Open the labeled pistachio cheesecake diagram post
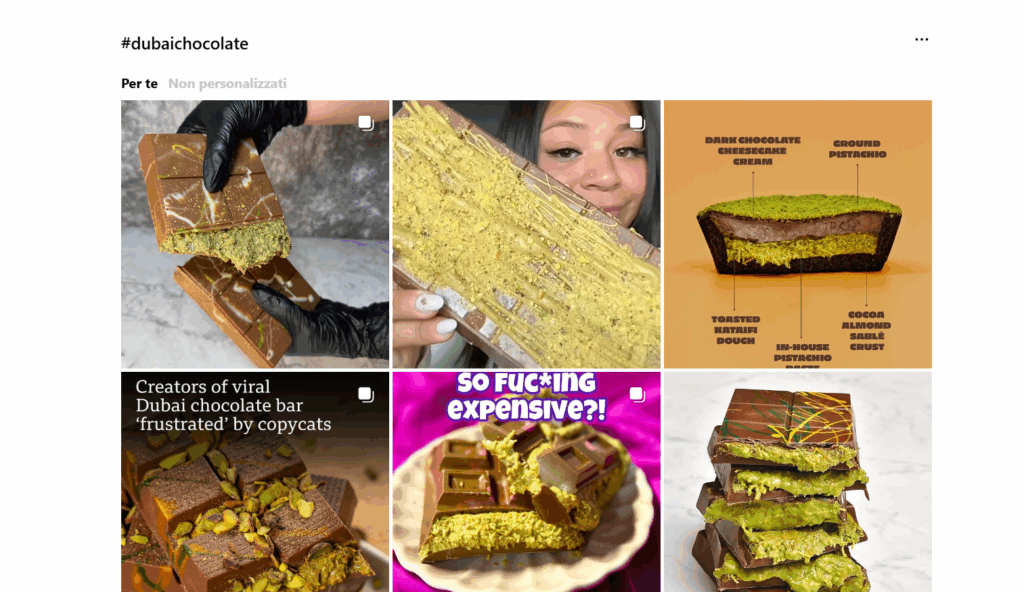 (x=797, y=234)
